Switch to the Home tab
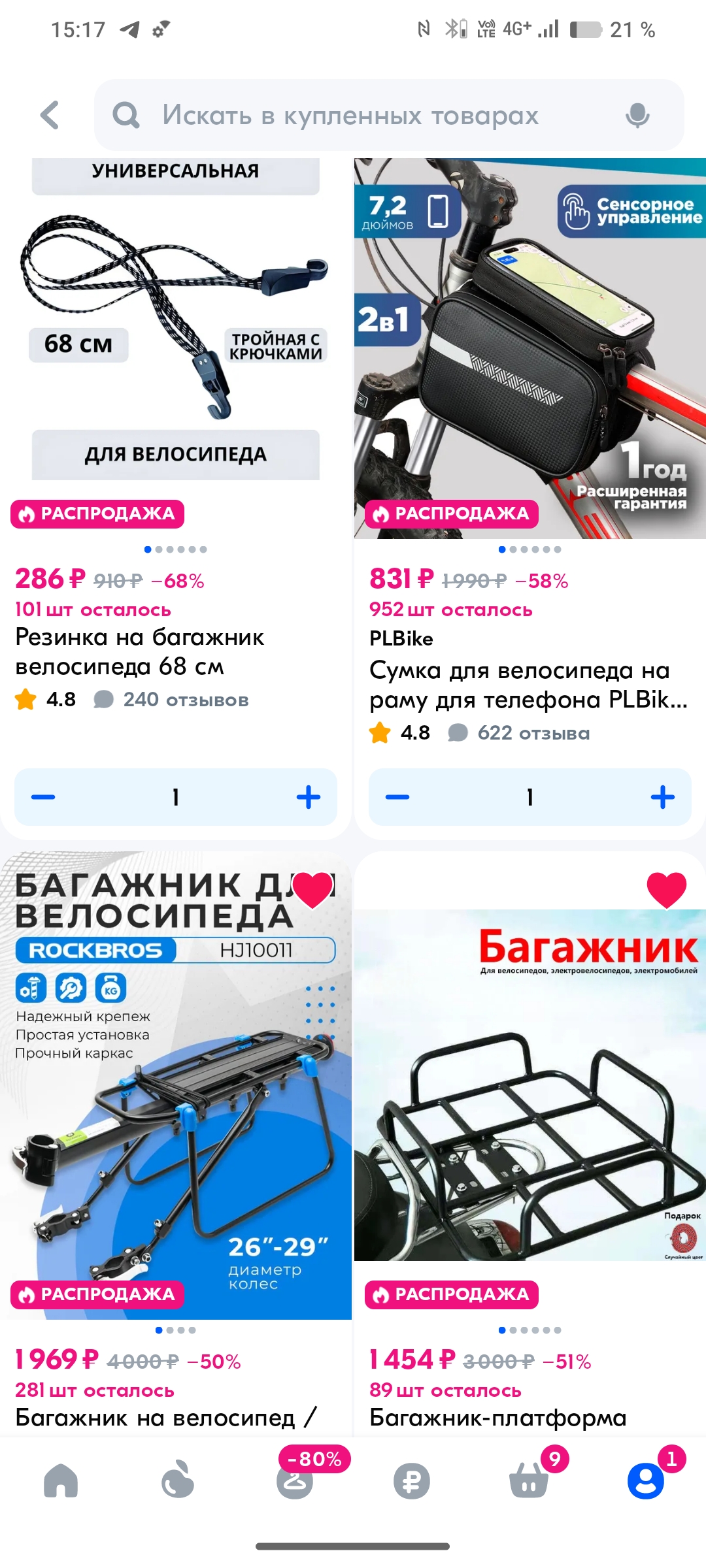 (x=61, y=1480)
